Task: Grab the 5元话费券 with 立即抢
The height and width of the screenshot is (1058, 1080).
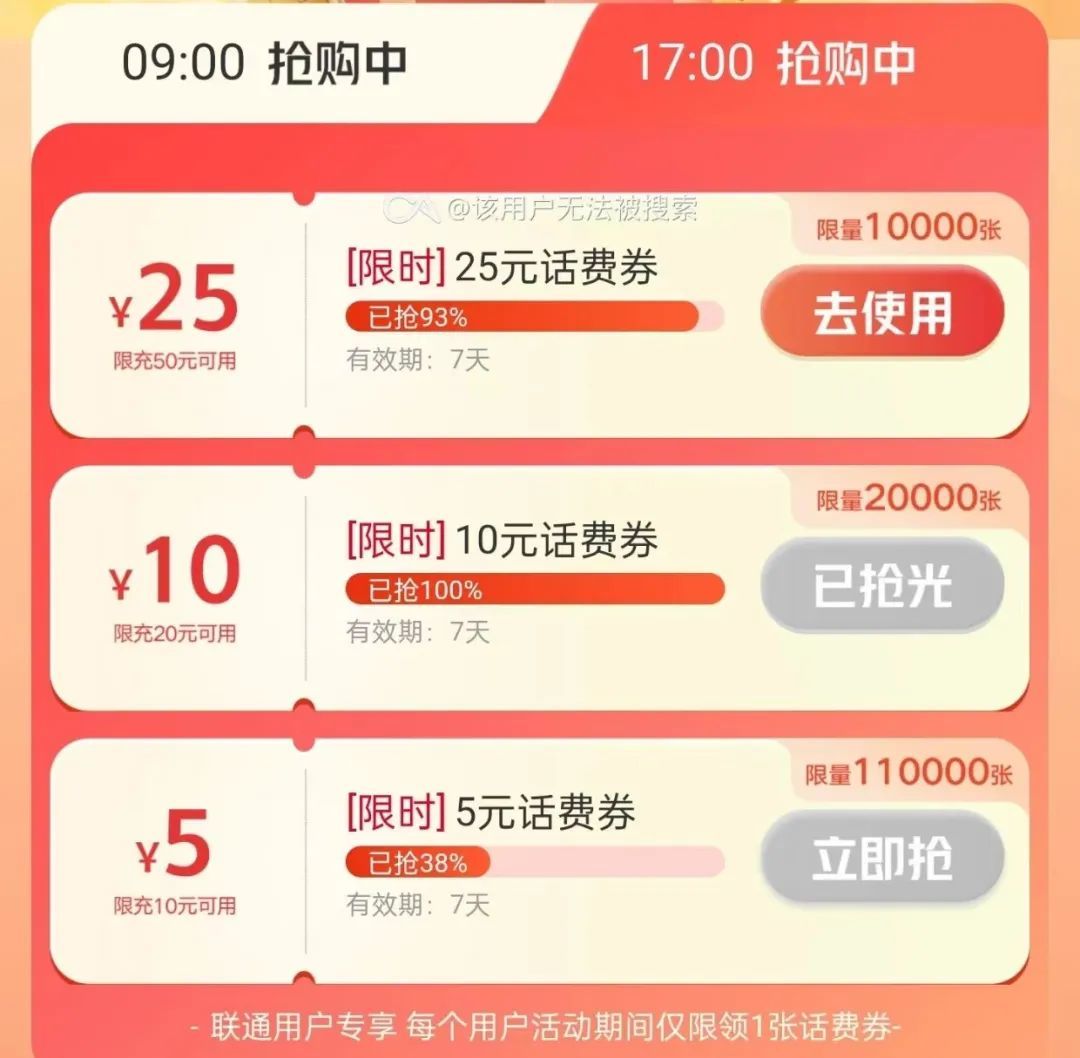Action: (882, 858)
